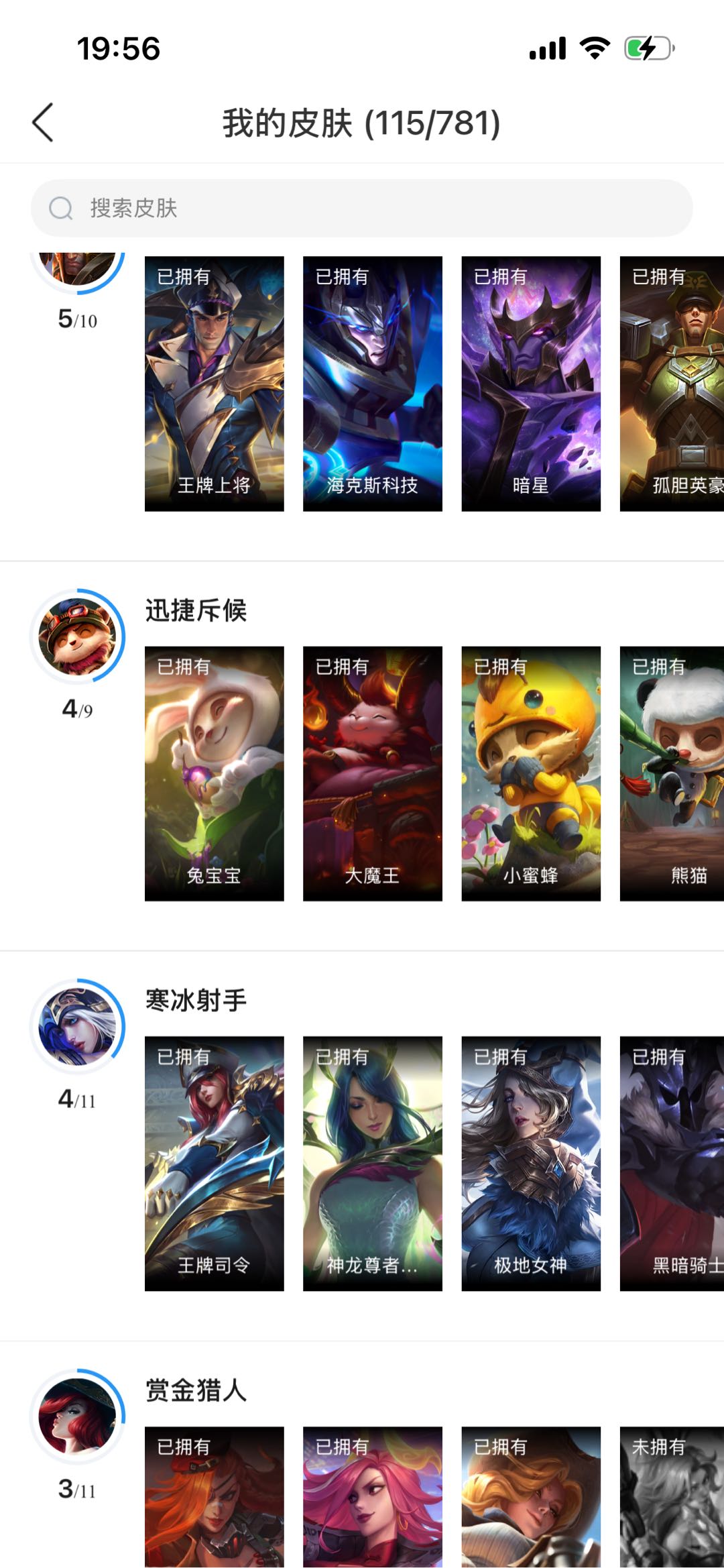View the 神龙尊者 skin card

(372, 1163)
